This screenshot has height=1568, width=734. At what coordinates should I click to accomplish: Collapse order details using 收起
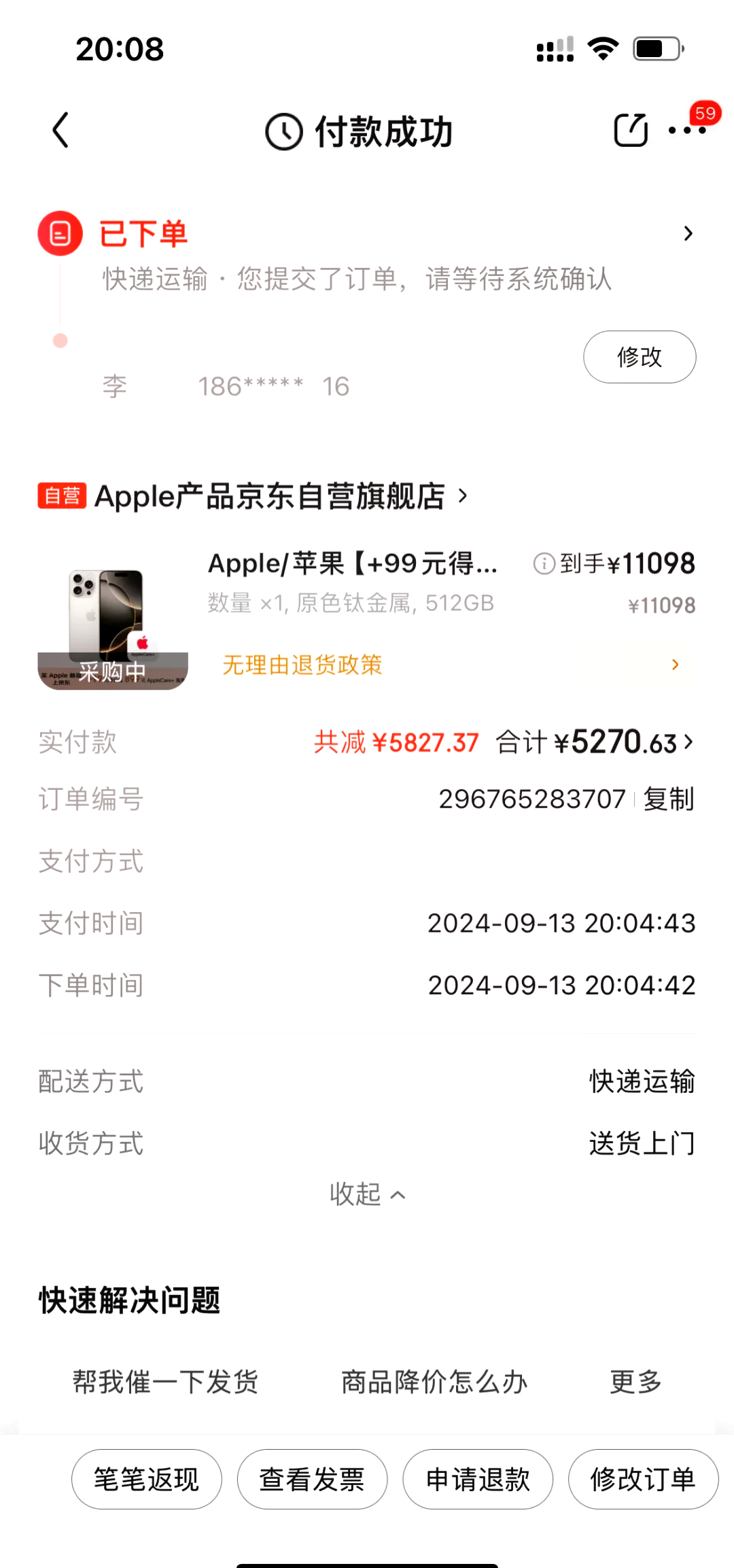click(x=367, y=1194)
